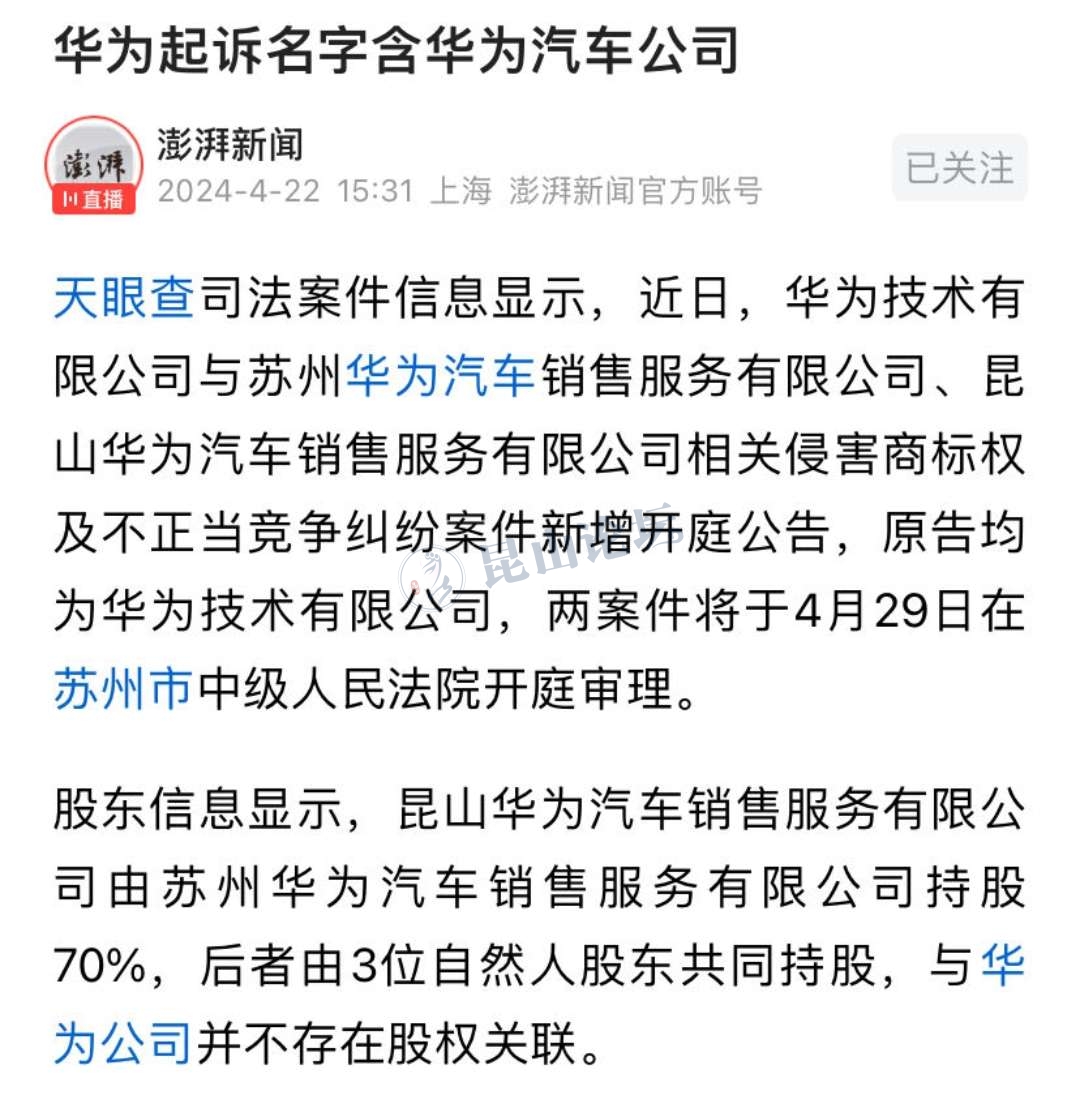Open the 苏州市 link
Viewport: 1080px width, 1109px height.
click(x=122, y=691)
